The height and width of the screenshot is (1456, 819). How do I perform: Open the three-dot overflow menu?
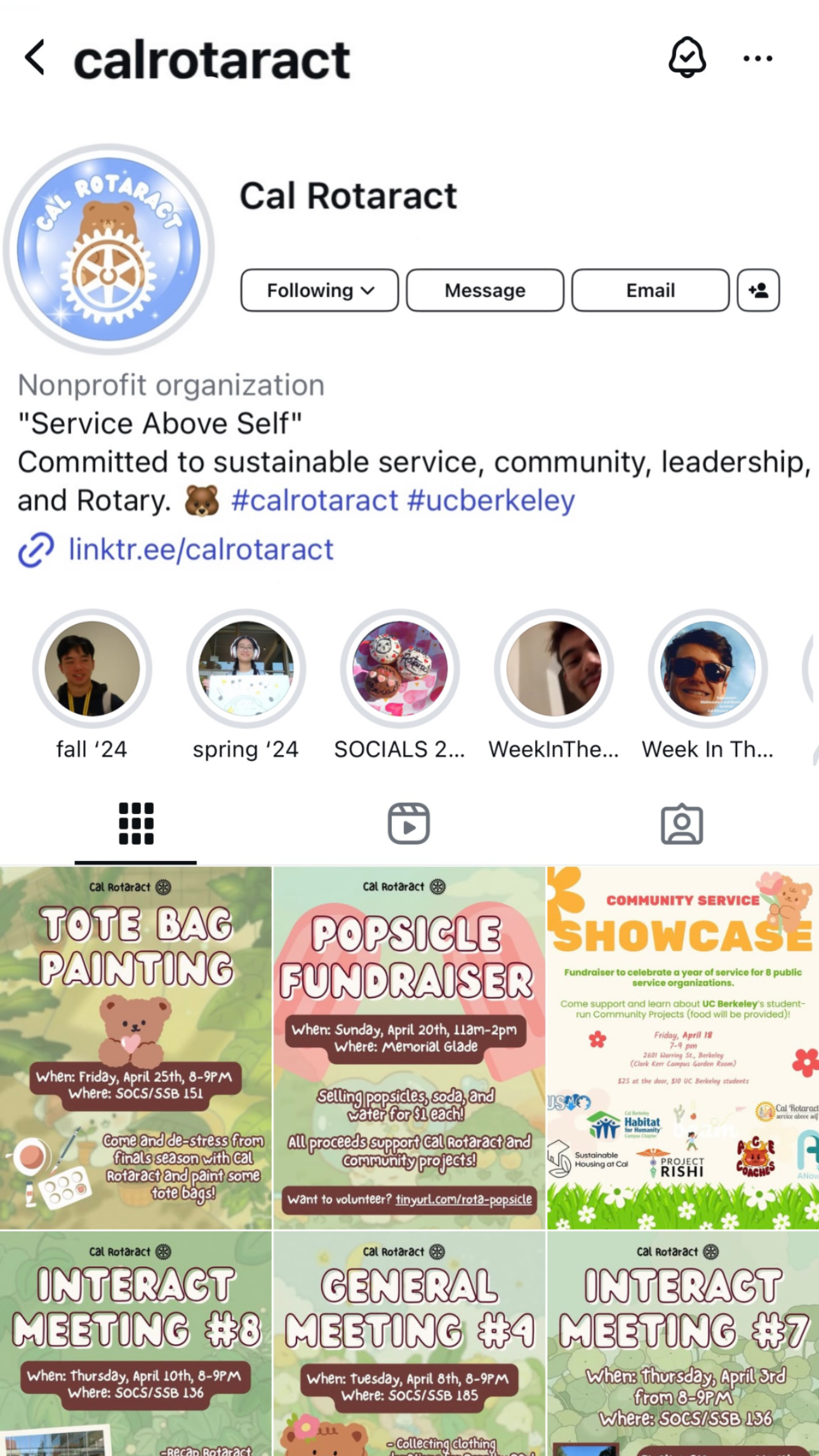[757, 58]
